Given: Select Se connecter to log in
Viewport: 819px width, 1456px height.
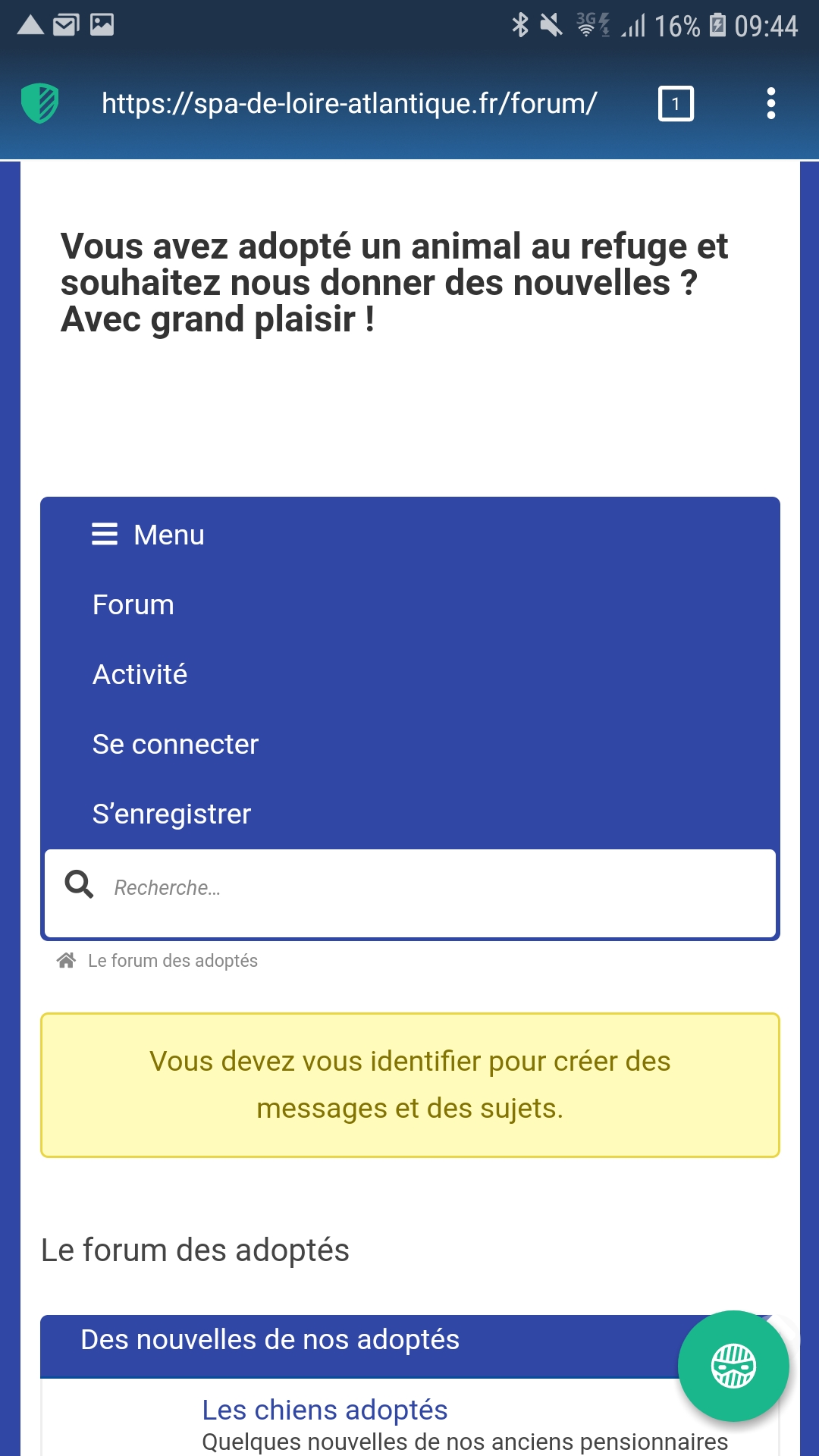Looking at the screenshot, I should (175, 744).
